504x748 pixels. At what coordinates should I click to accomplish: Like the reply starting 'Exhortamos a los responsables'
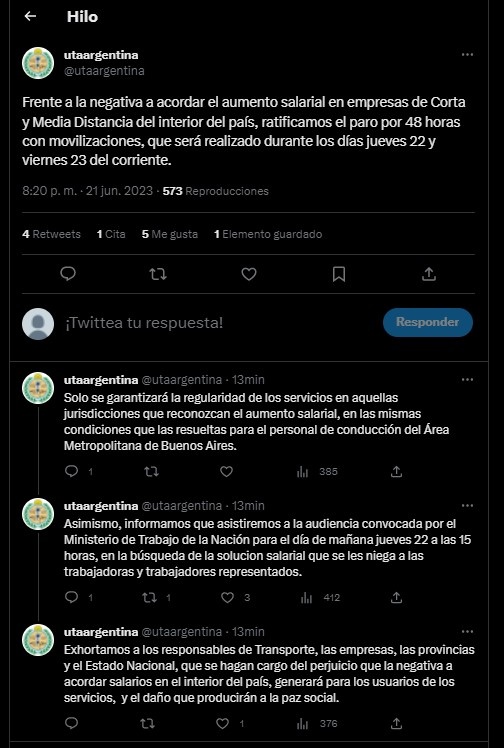pos(223,724)
